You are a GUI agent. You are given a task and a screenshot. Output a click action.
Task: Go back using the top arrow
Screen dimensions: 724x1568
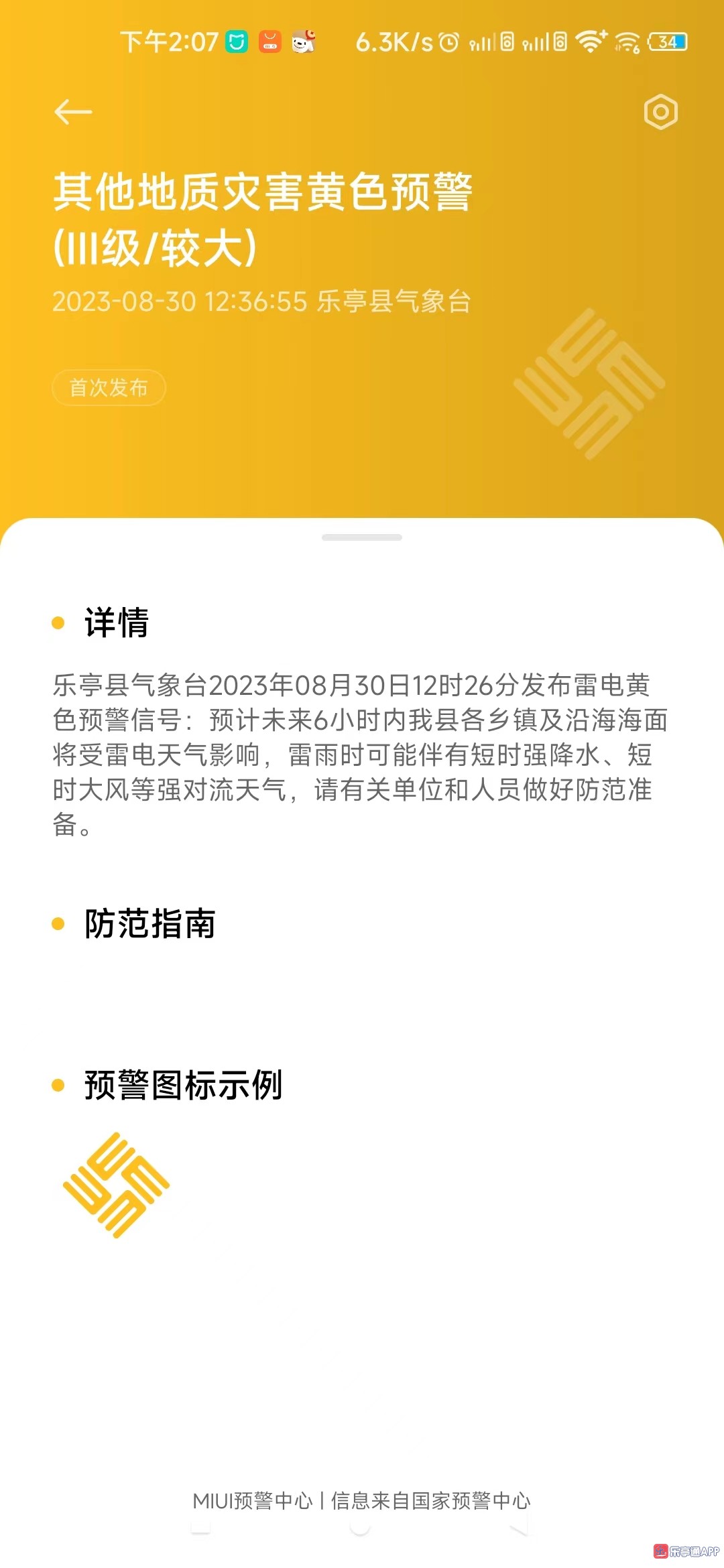pyautogui.click(x=73, y=112)
